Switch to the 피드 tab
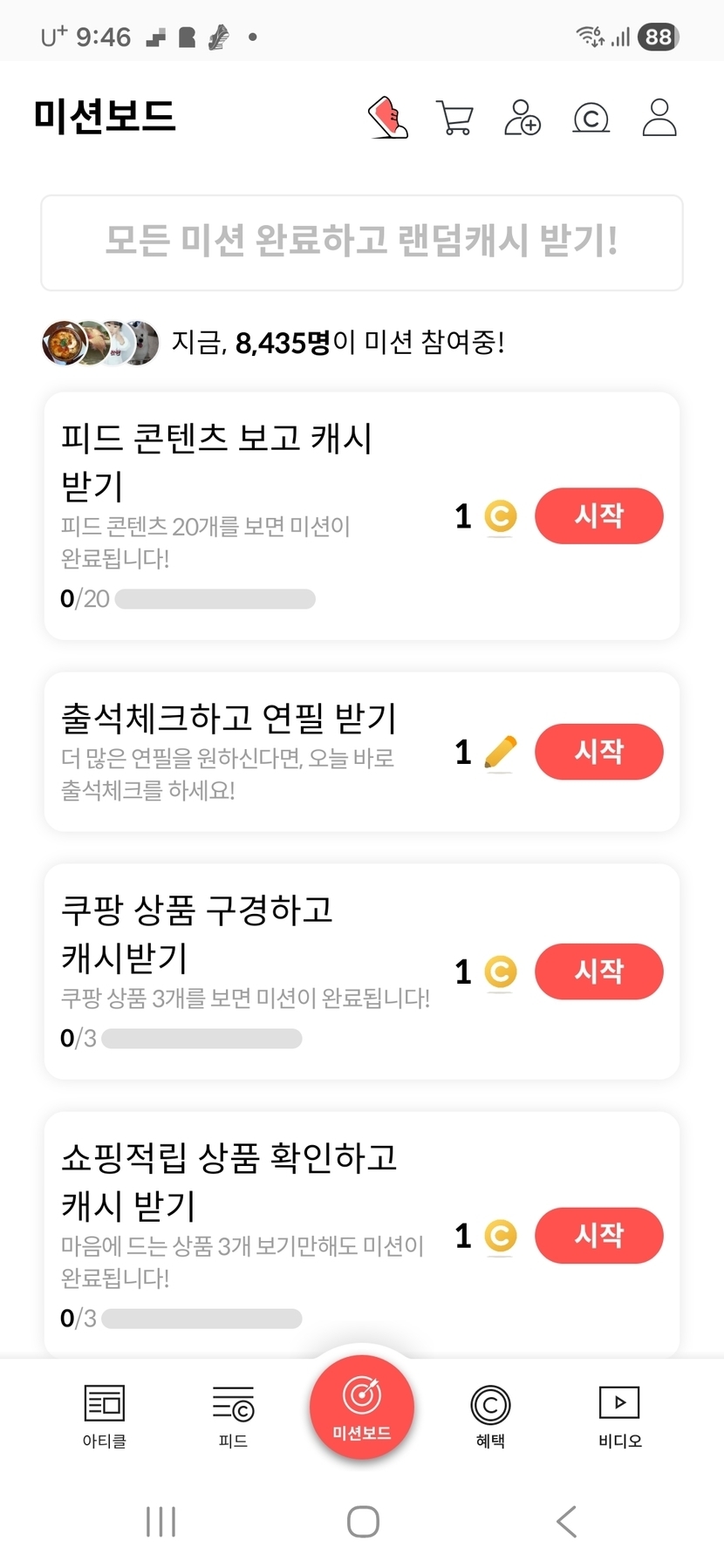 click(233, 1416)
